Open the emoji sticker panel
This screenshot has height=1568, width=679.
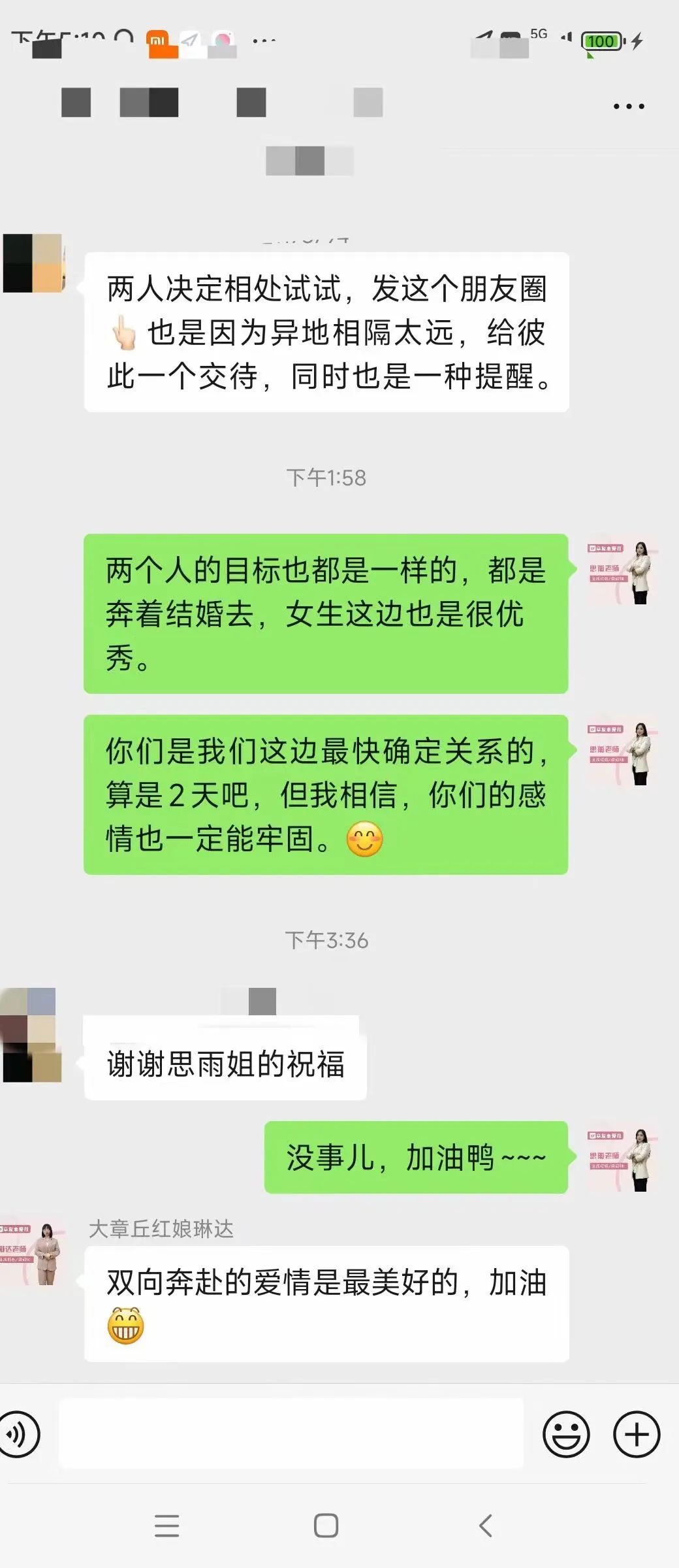pos(566,1435)
